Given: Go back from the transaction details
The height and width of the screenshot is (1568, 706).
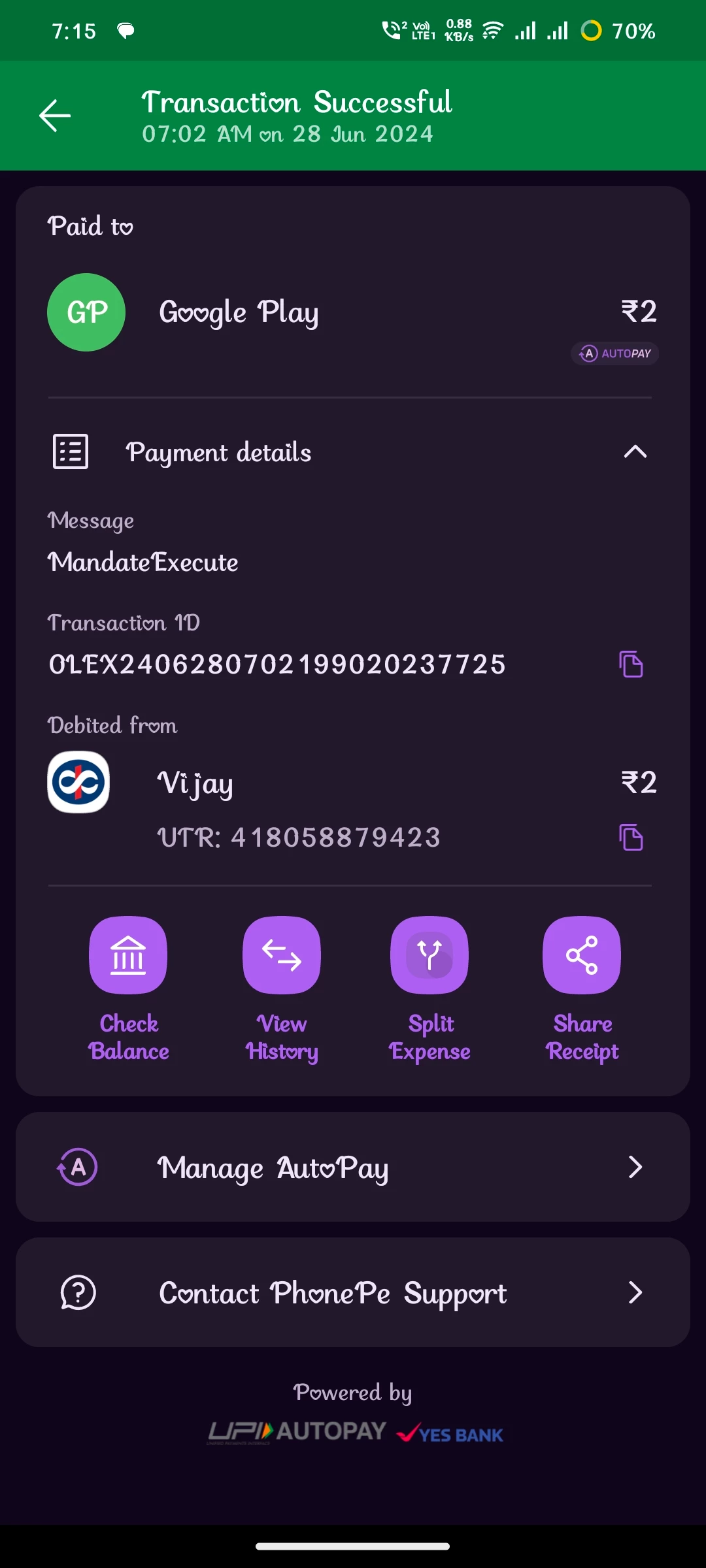Looking at the screenshot, I should pos(55,116).
